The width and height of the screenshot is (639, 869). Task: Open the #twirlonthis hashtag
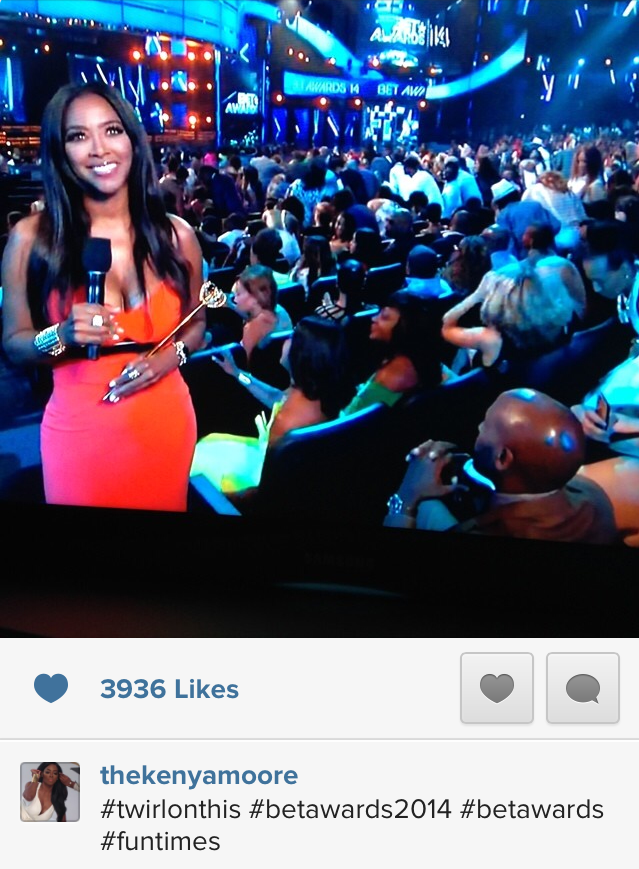tap(170, 809)
